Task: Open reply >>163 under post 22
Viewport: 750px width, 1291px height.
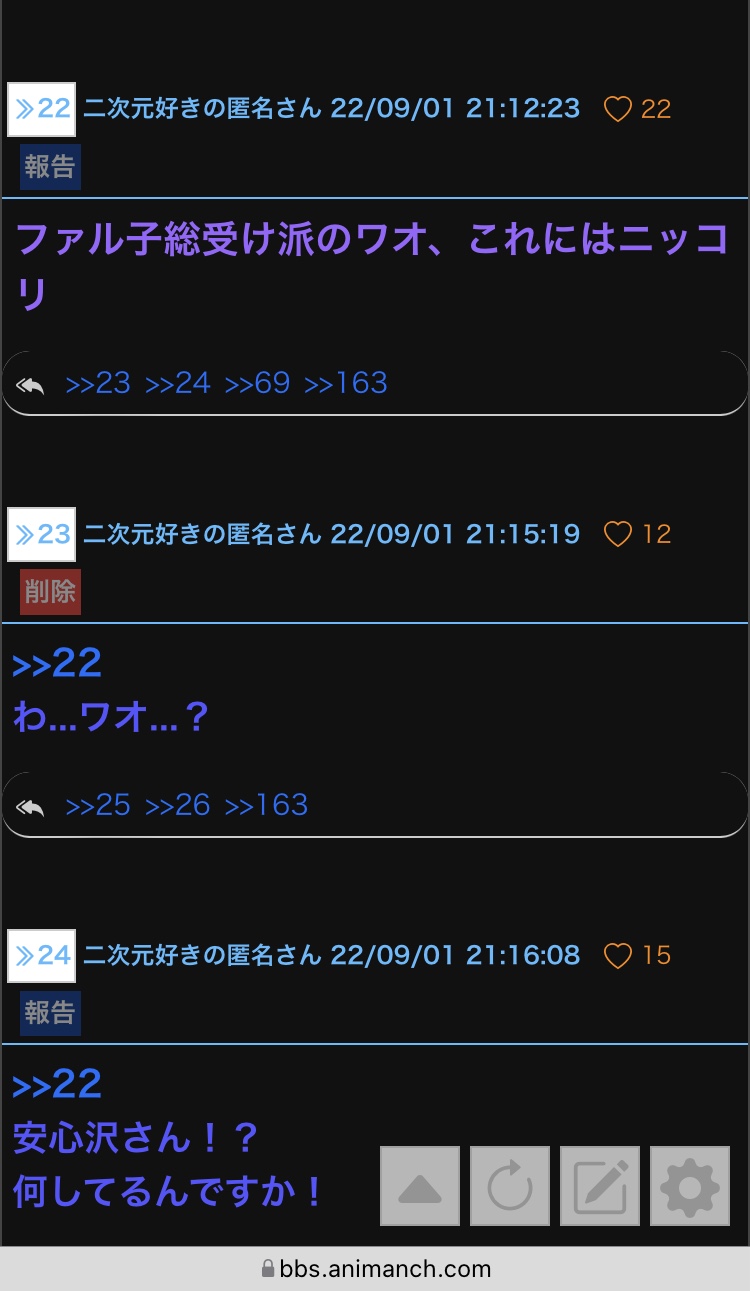Action: (x=346, y=383)
